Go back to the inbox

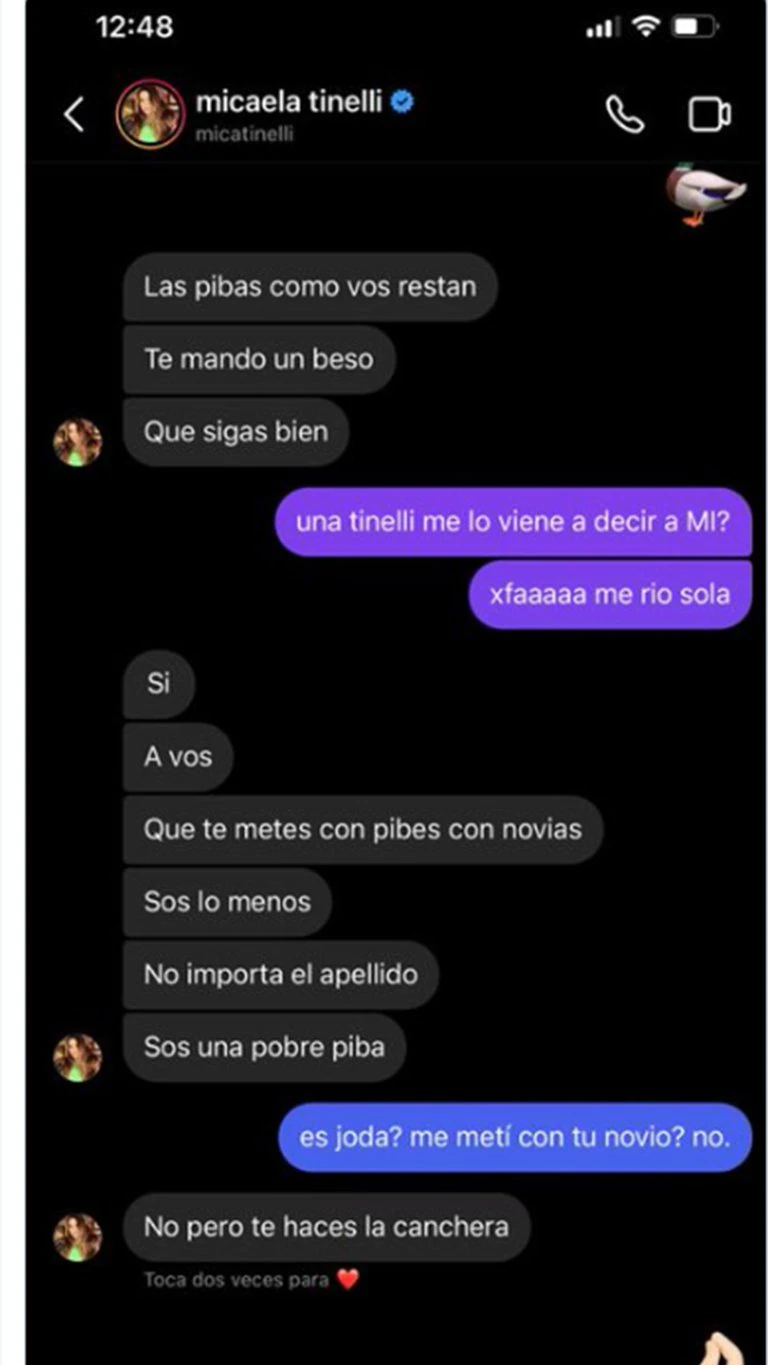pos(74,115)
